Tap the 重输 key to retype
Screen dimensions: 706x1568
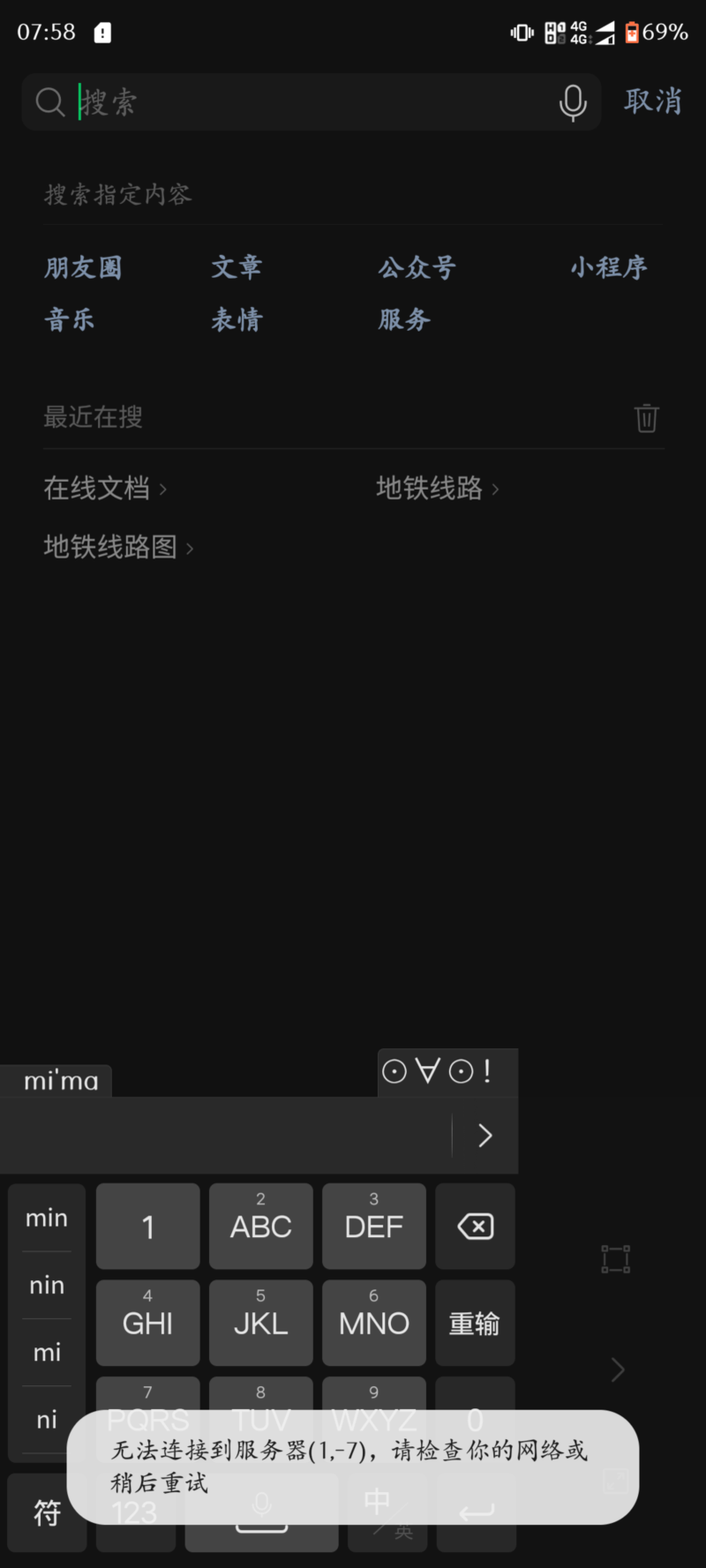[475, 1323]
